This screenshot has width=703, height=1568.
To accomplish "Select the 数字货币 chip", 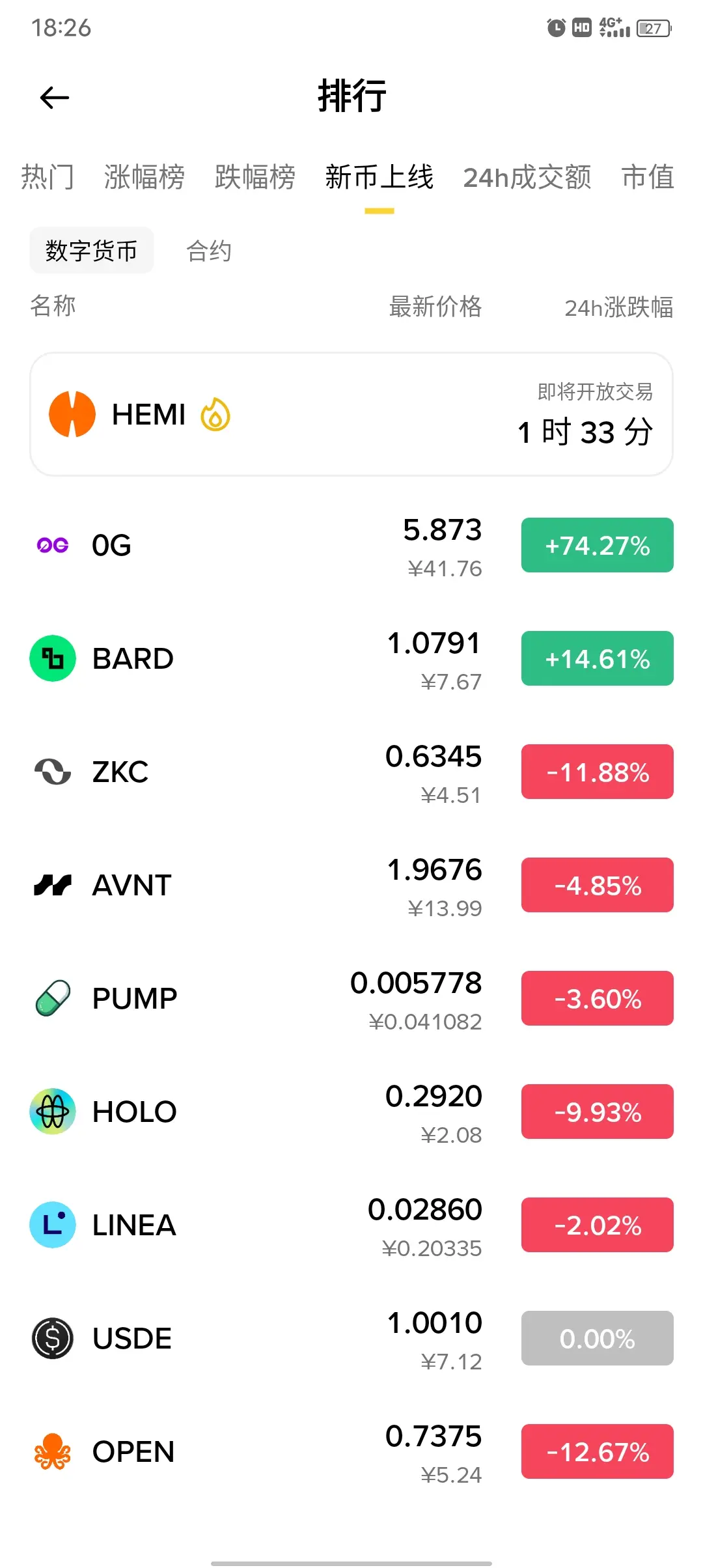I will tap(92, 251).
